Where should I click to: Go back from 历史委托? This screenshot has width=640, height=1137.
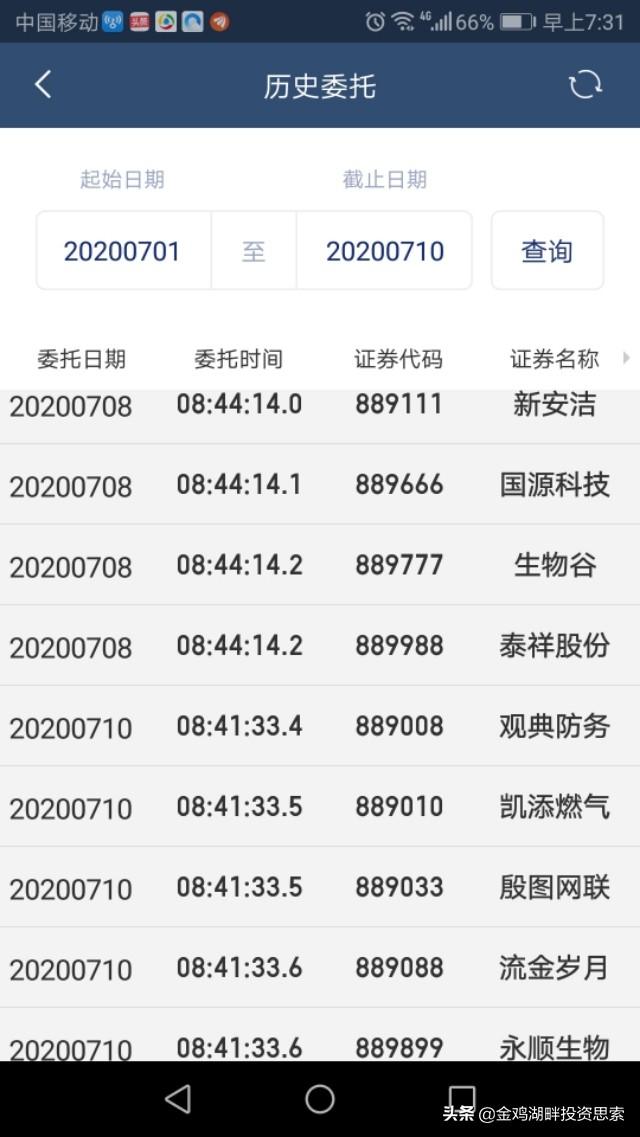tap(43, 86)
